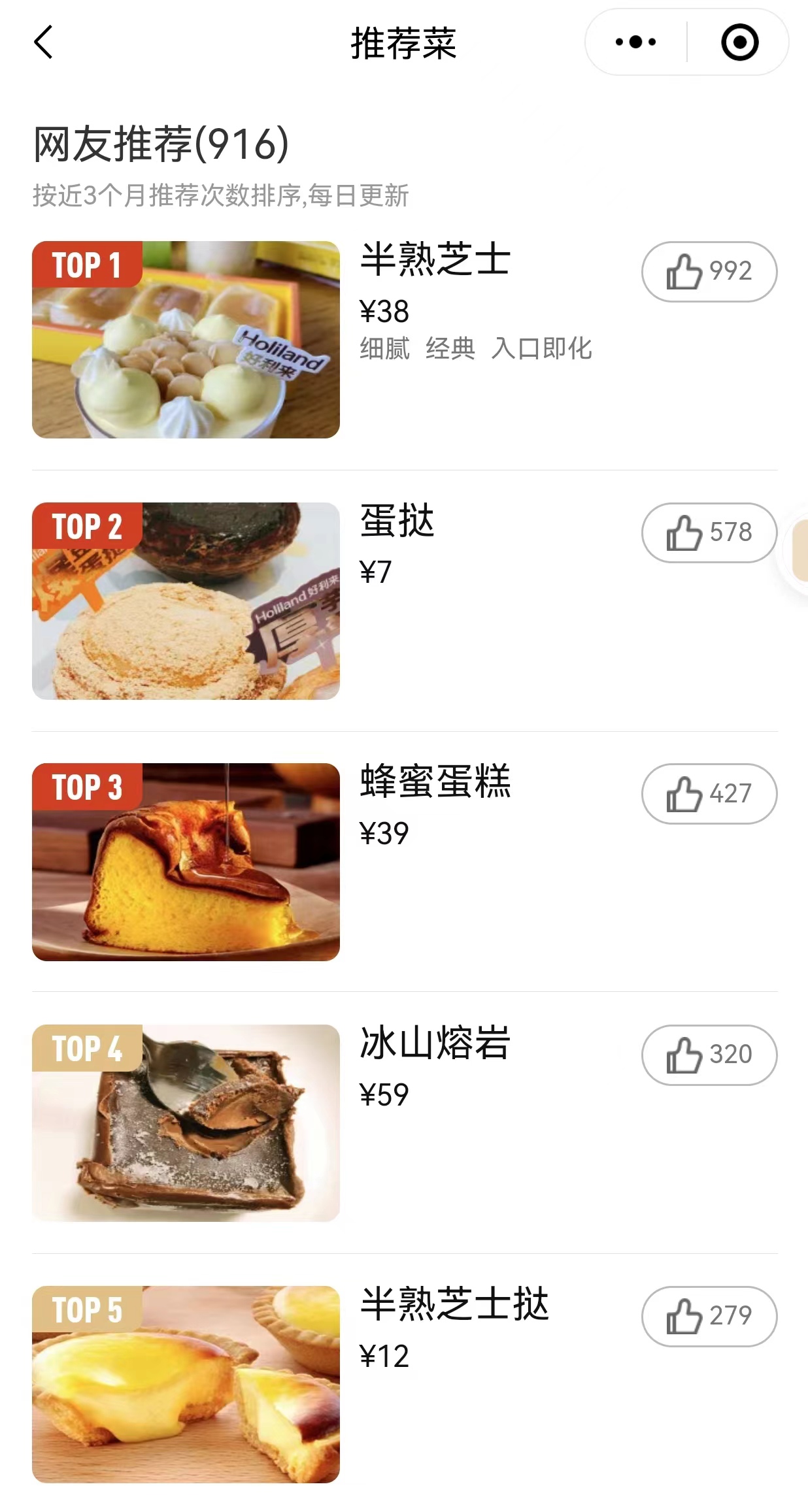Open the TOP 3 蜂蜜蛋糕 picture
This screenshot has height=1512, width=808.
186,862
